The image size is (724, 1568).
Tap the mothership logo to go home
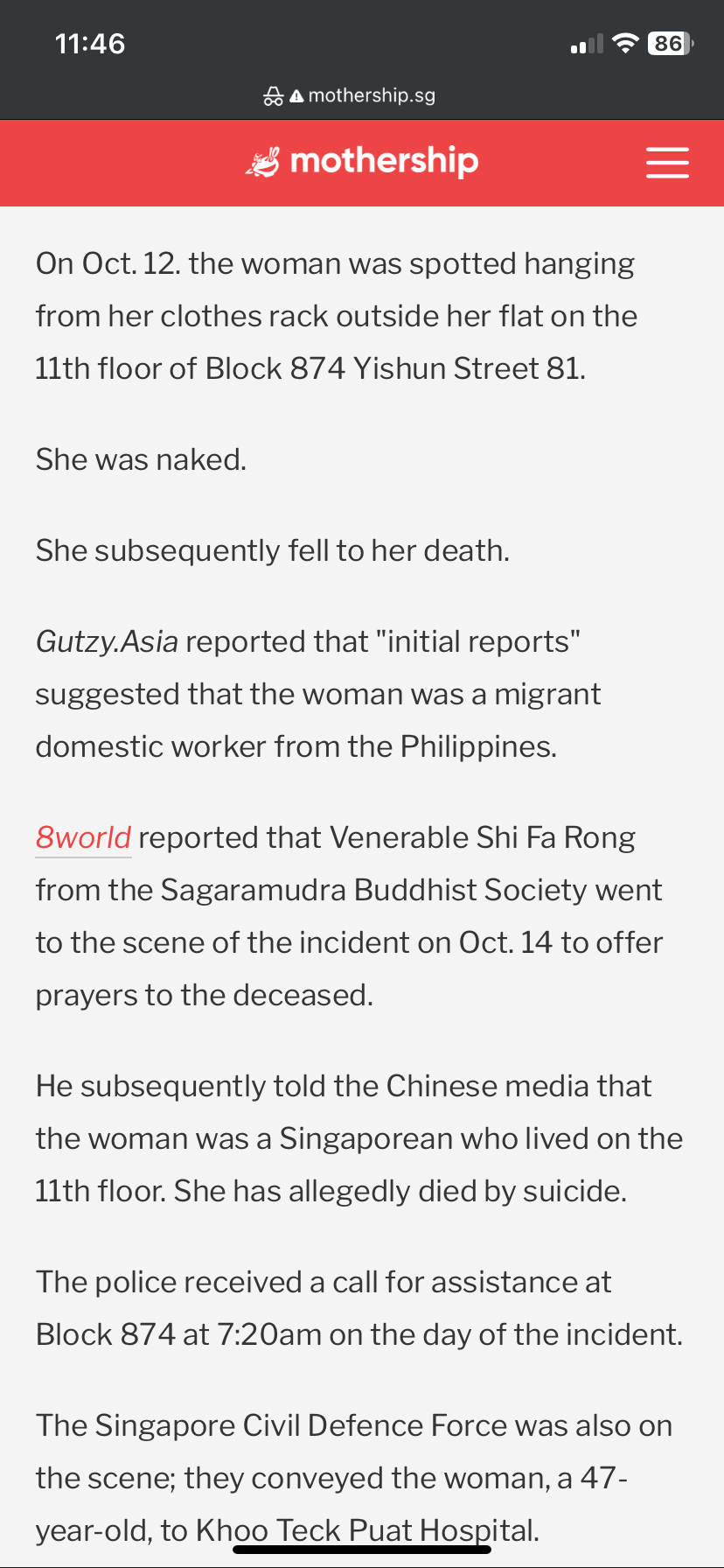tap(362, 162)
